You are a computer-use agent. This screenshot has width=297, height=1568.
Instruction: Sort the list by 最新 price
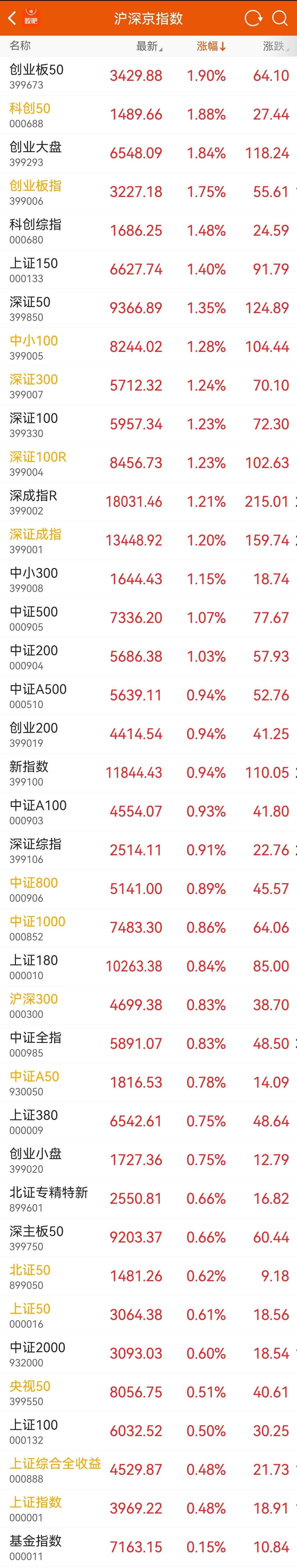pyautogui.click(x=149, y=46)
